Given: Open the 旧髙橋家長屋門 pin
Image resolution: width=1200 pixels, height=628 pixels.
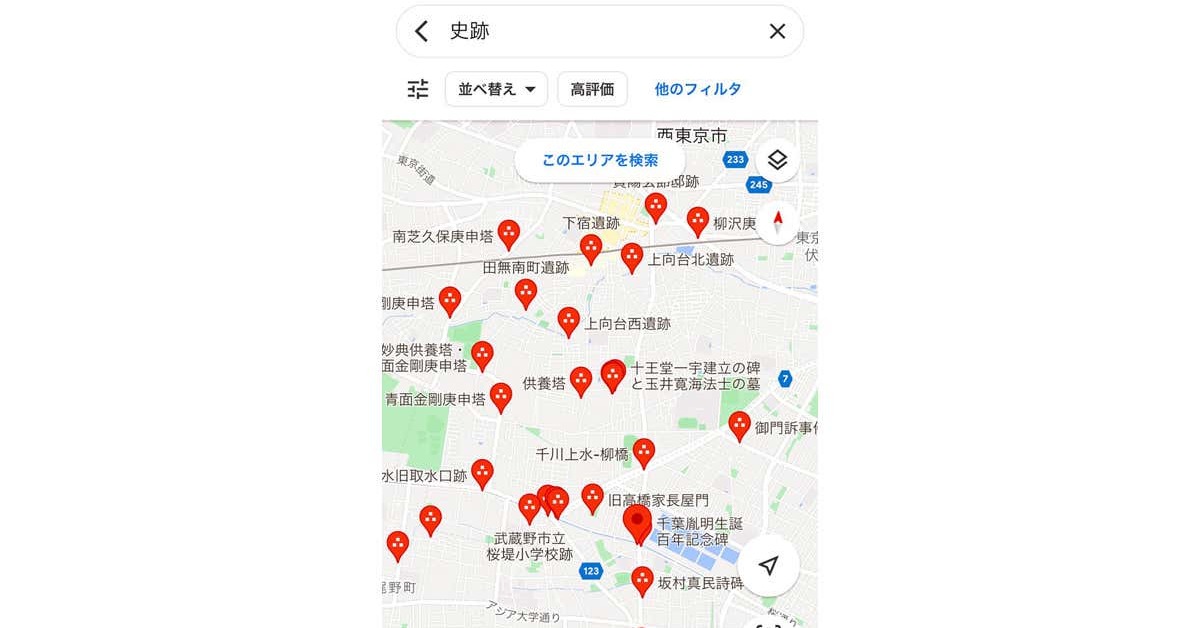Looking at the screenshot, I should point(593,498).
